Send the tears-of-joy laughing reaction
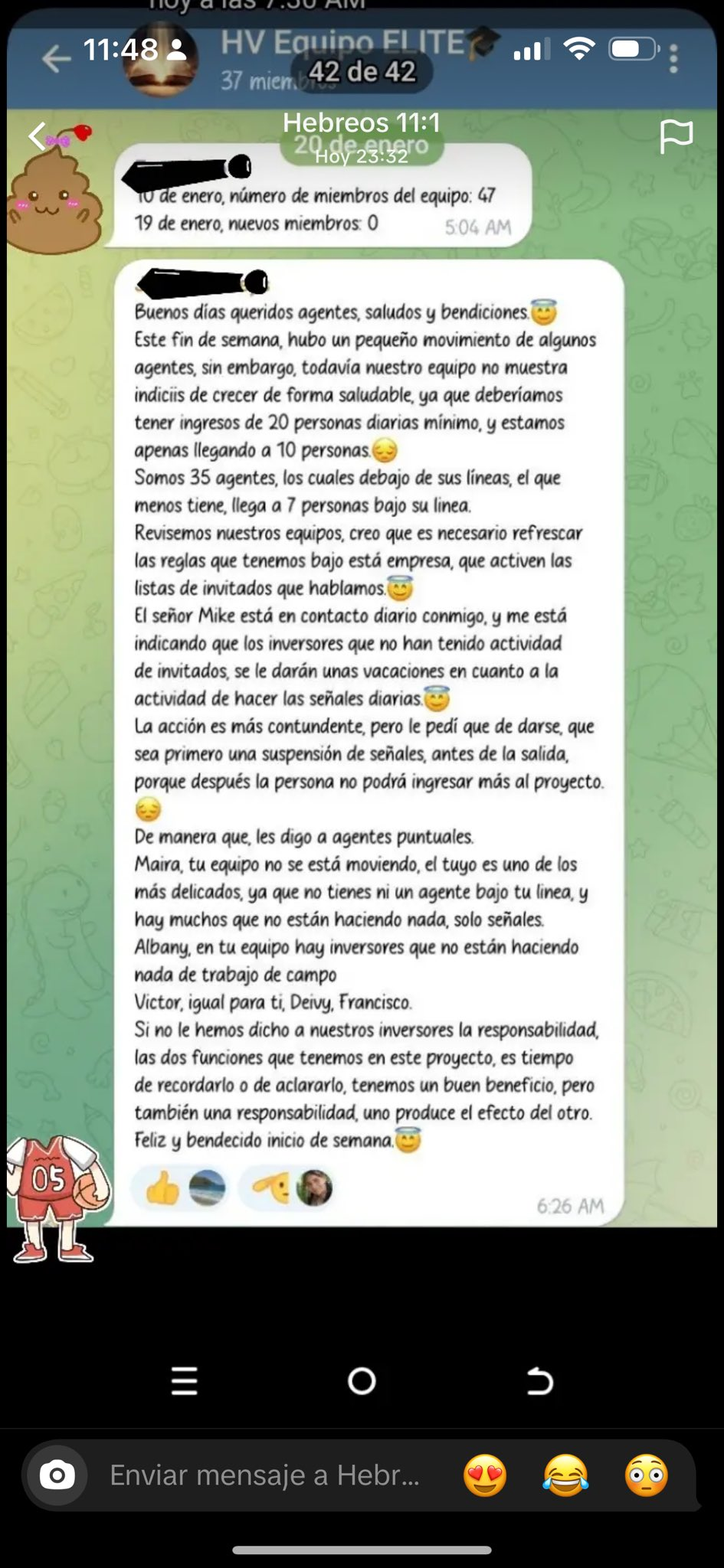Screen dimensions: 724x1568 click(x=565, y=1475)
